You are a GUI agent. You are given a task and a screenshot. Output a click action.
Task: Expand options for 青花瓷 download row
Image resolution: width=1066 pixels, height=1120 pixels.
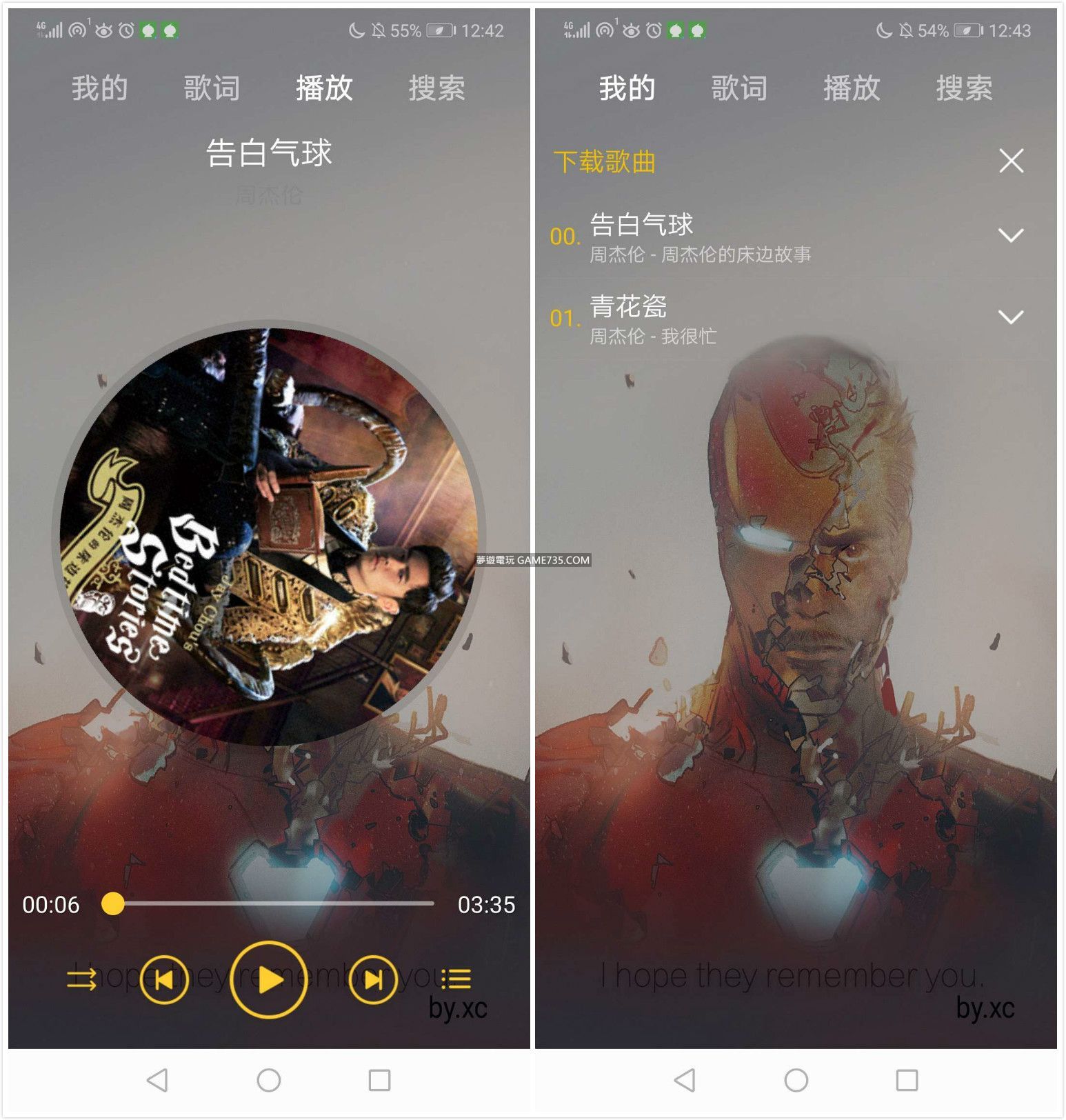[x=1011, y=317]
